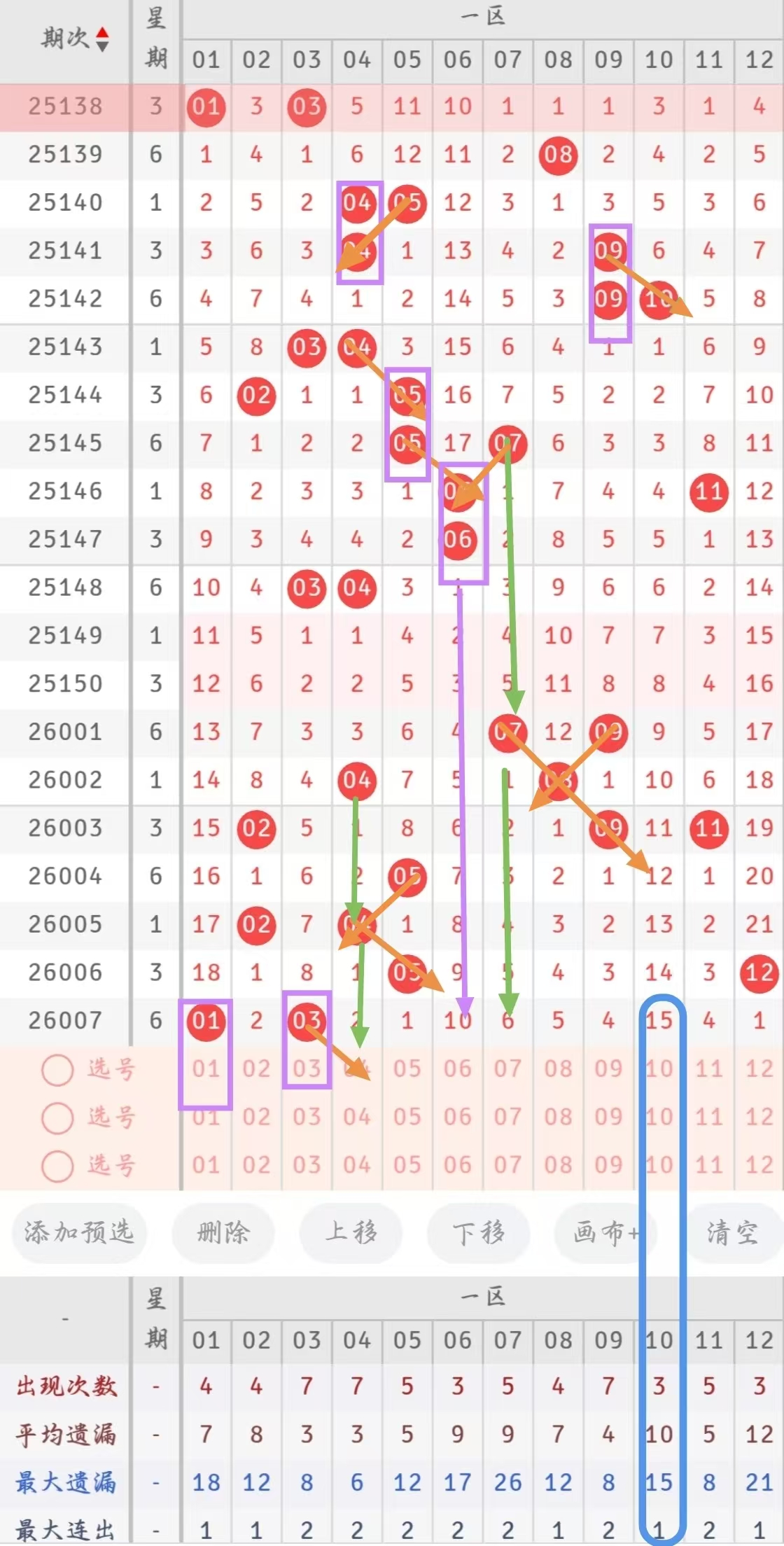Pick number 05 in the bottom 选号 row
The image size is (784, 1546).
(407, 1166)
